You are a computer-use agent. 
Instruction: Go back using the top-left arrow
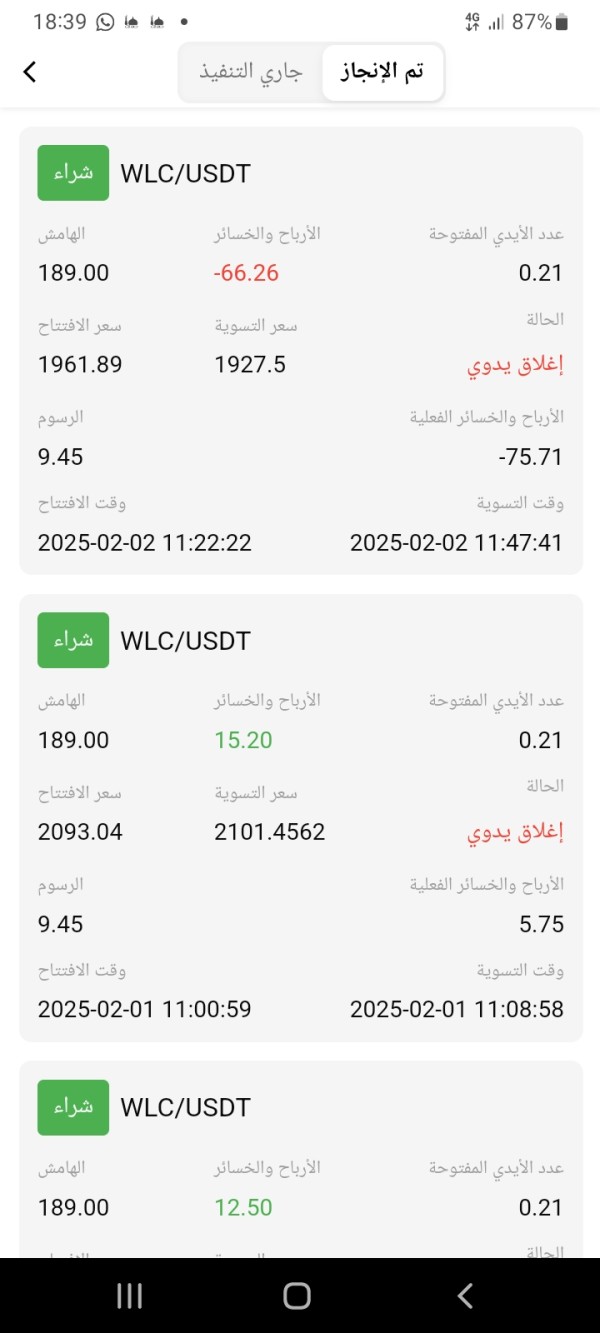(30, 72)
